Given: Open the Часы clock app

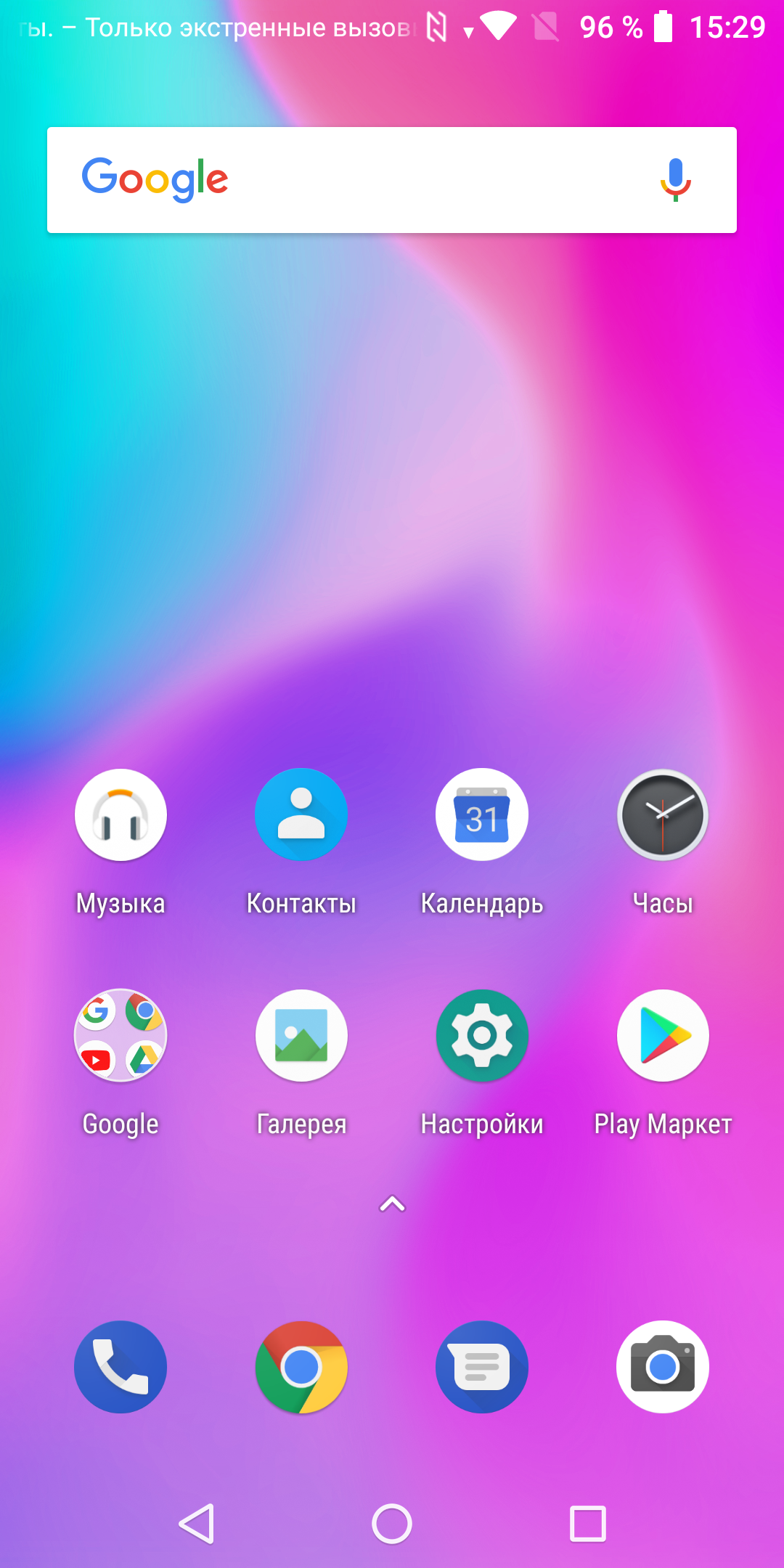Looking at the screenshot, I should pos(663,815).
